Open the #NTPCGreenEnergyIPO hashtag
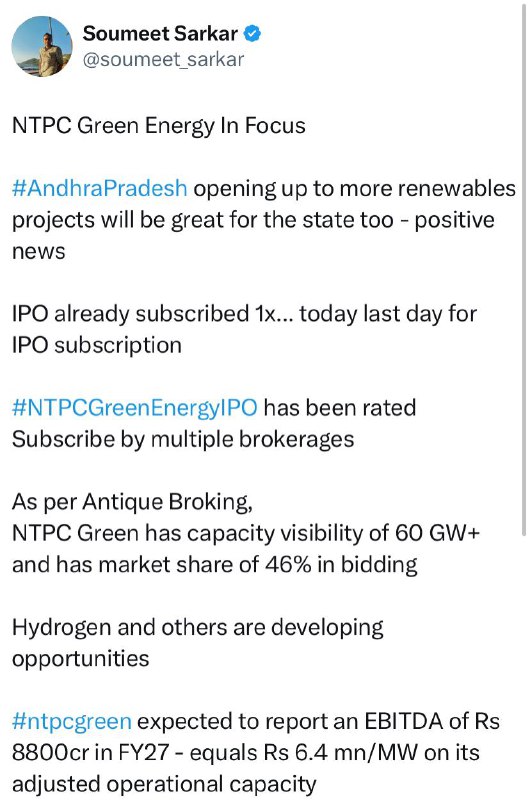 pos(135,408)
